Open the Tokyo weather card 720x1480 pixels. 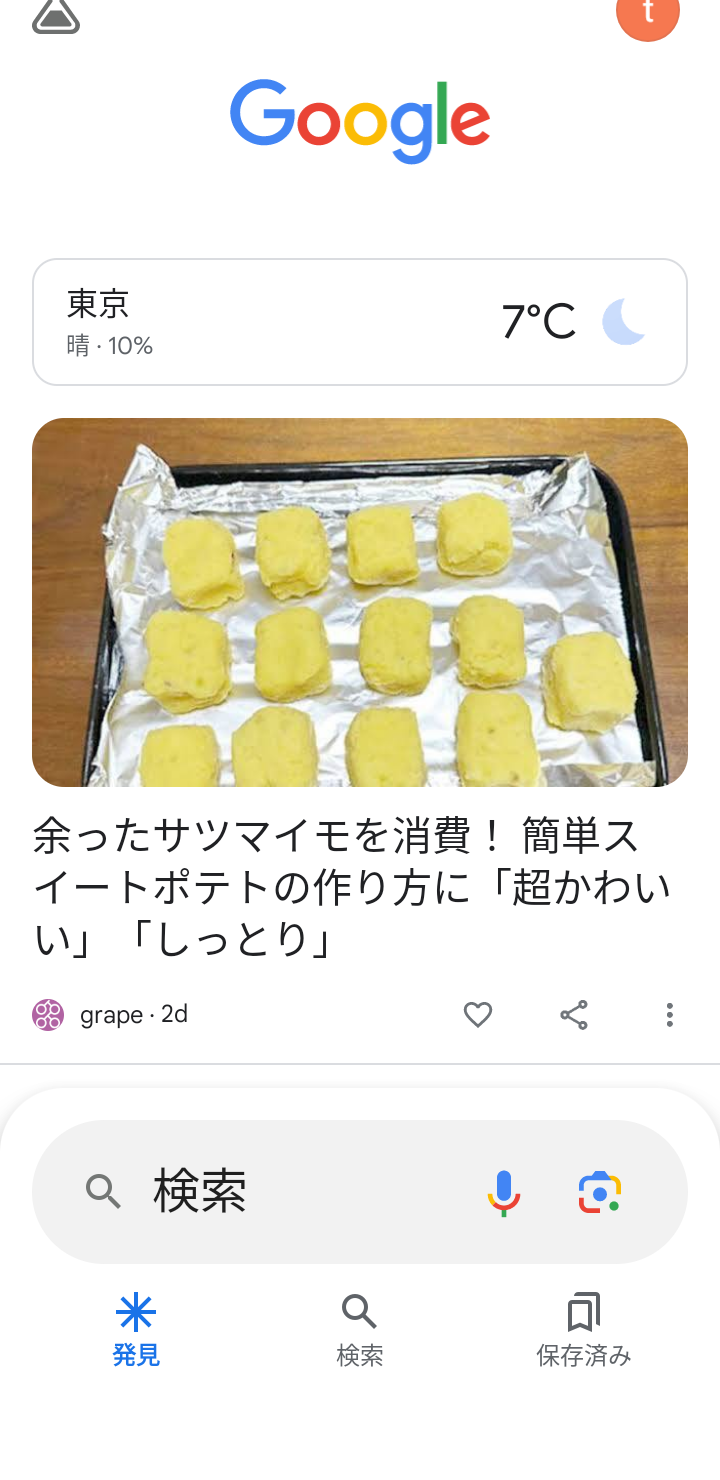(360, 322)
